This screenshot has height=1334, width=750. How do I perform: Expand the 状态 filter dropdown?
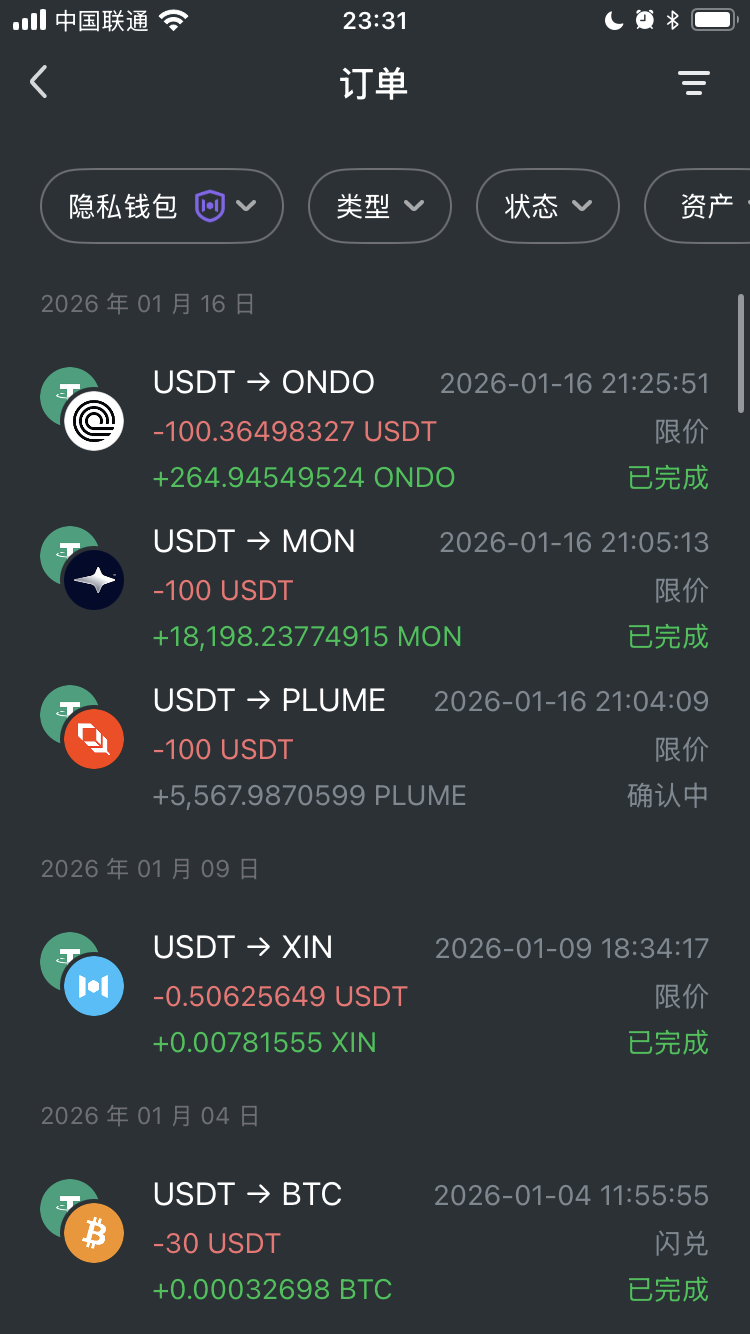pos(548,206)
